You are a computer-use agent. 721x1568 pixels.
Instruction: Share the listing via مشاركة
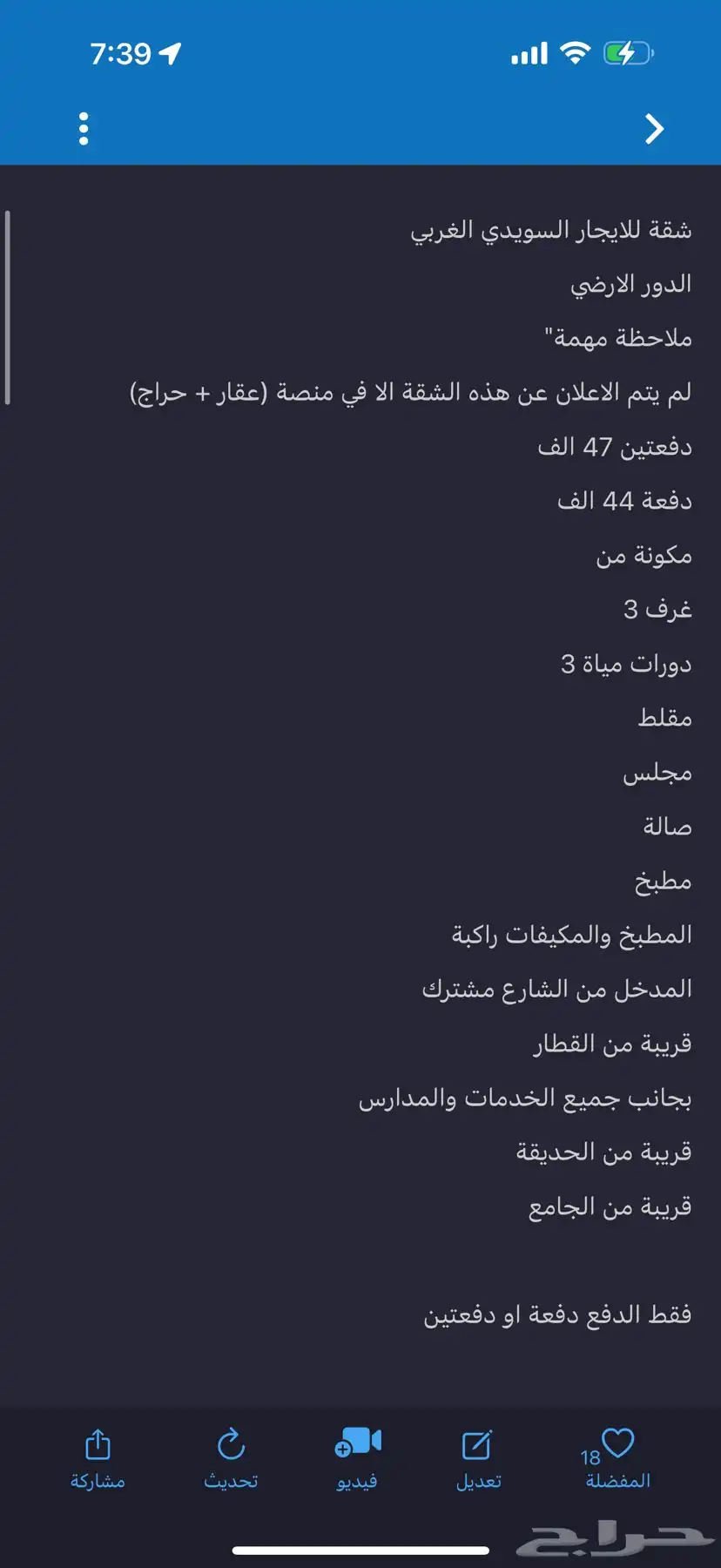[98, 1459]
